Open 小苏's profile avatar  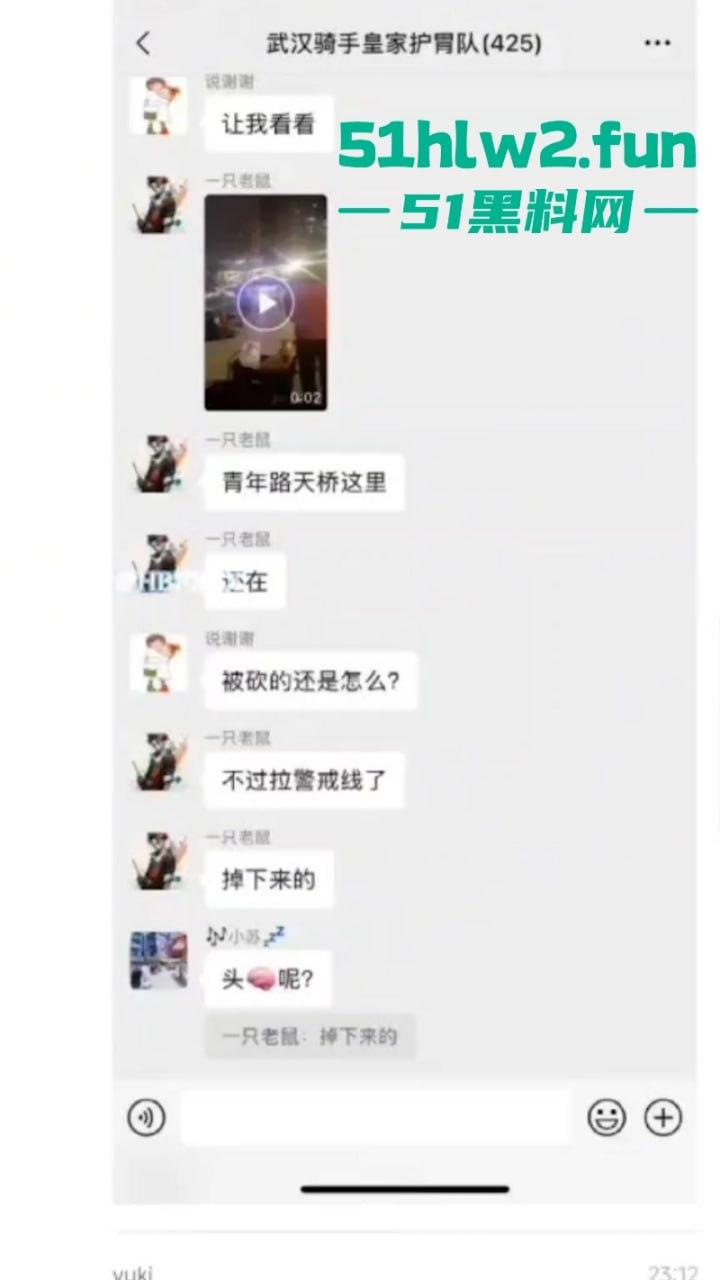coord(157,958)
